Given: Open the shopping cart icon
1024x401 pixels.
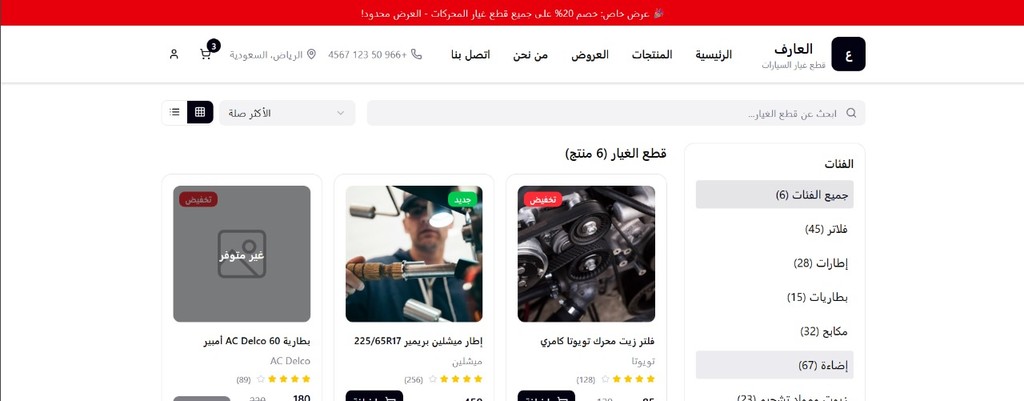Looking at the screenshot, I should point(206,54).
